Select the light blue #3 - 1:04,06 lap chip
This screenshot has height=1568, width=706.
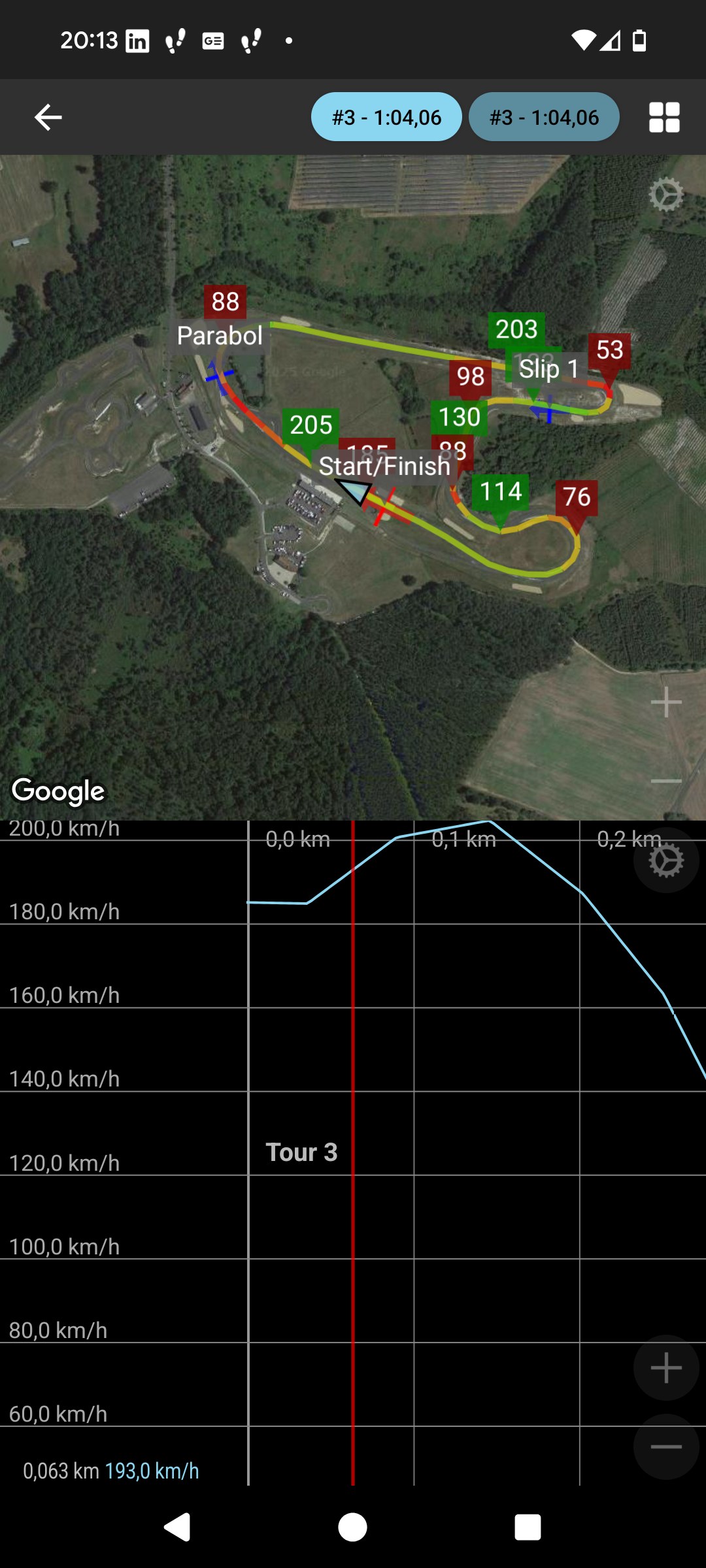tap(386, 117)
